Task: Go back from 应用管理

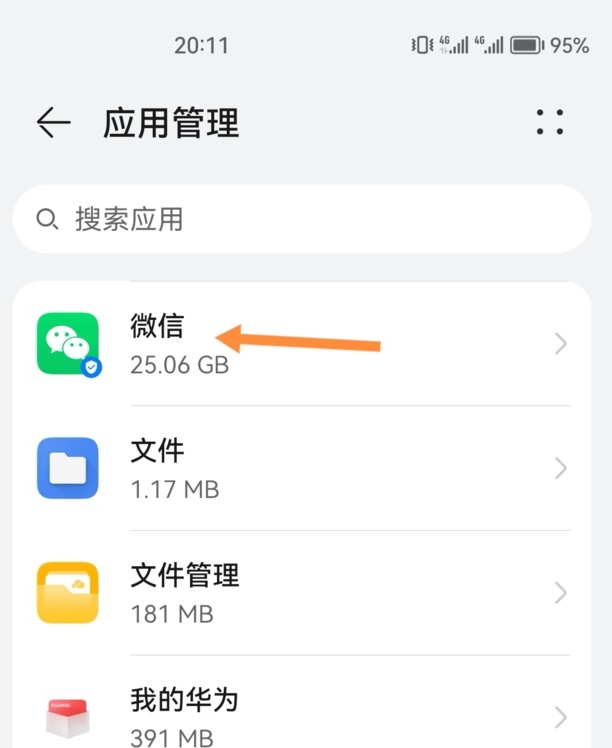Action: tap(53, 123)
